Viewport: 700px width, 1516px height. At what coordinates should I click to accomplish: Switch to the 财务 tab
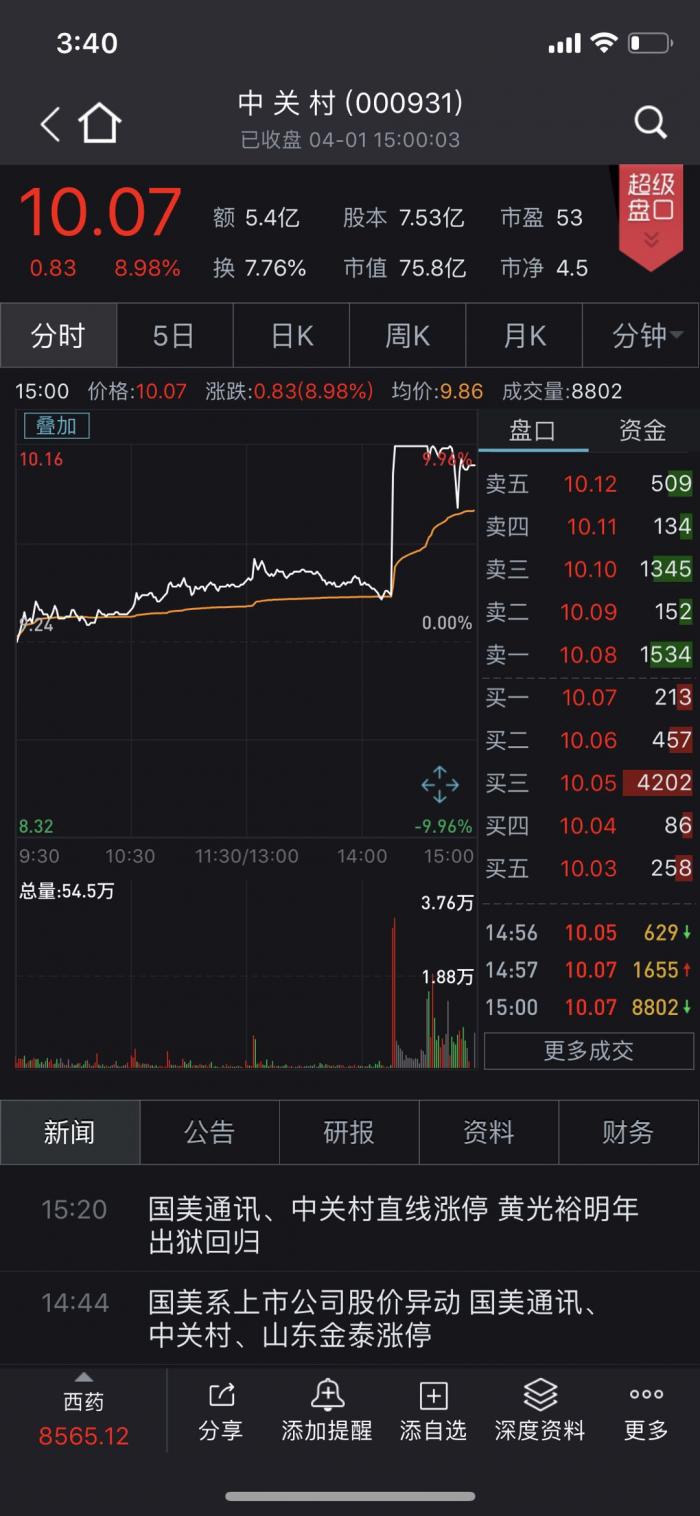point(628,1132)
